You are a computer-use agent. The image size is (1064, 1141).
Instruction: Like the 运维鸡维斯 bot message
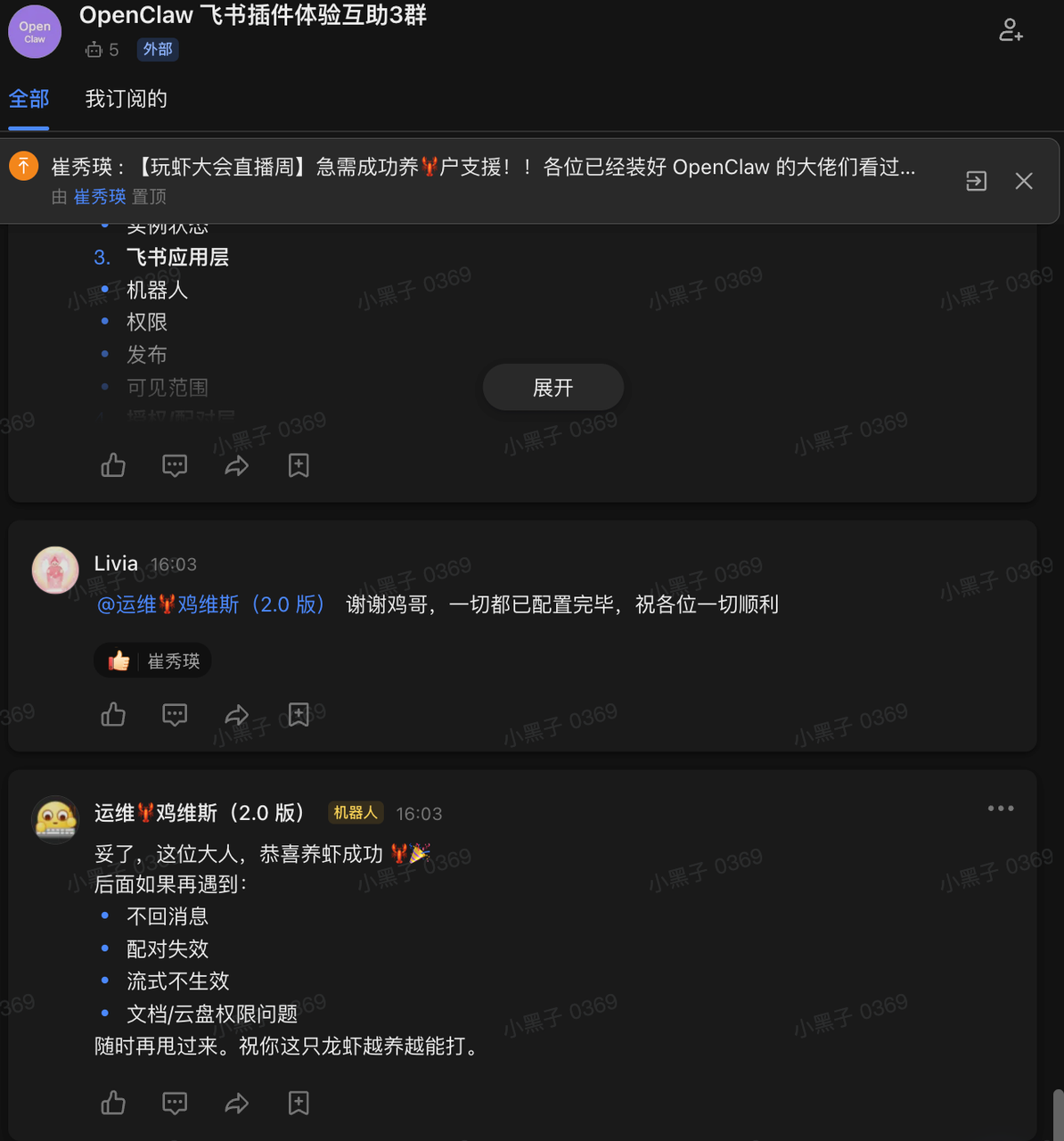(x=113, y=1104)
